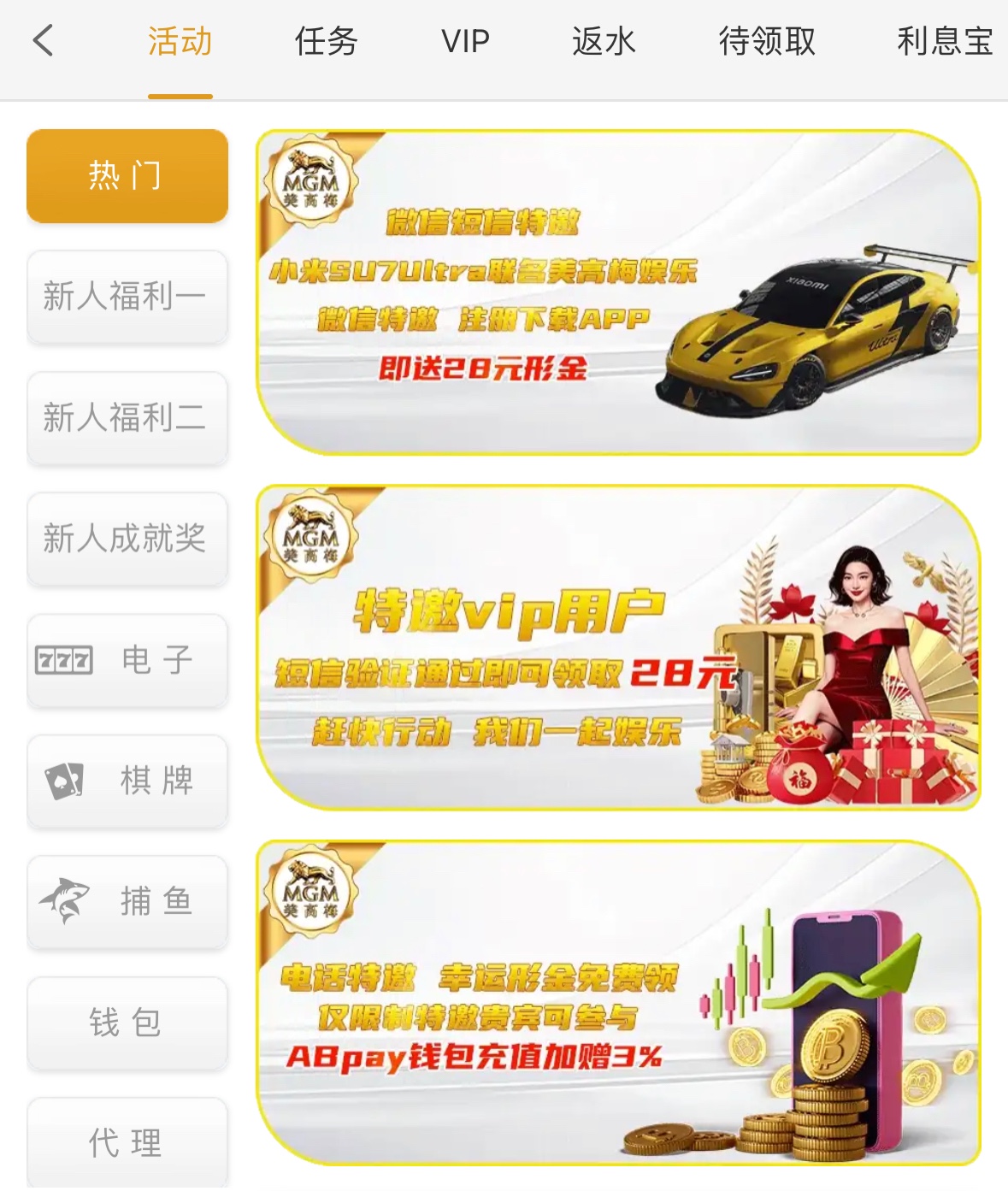The image size is (1008, 1191).
Task: Select the 热门 category
Action: coord(127,176)
